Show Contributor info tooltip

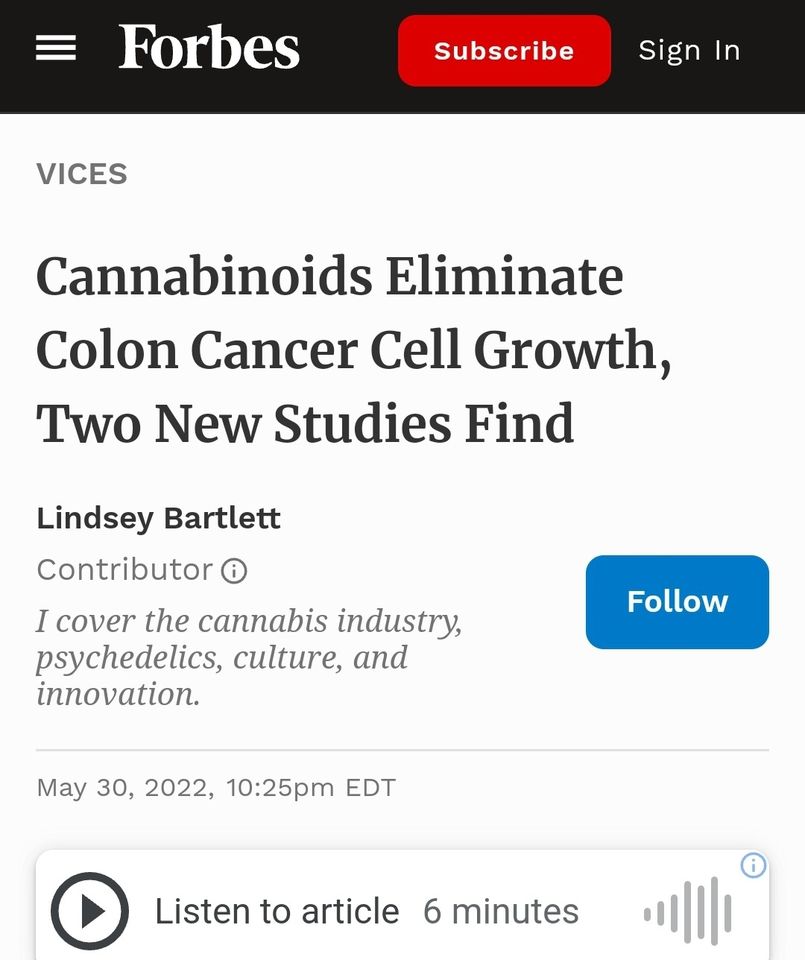coord(234,571)
